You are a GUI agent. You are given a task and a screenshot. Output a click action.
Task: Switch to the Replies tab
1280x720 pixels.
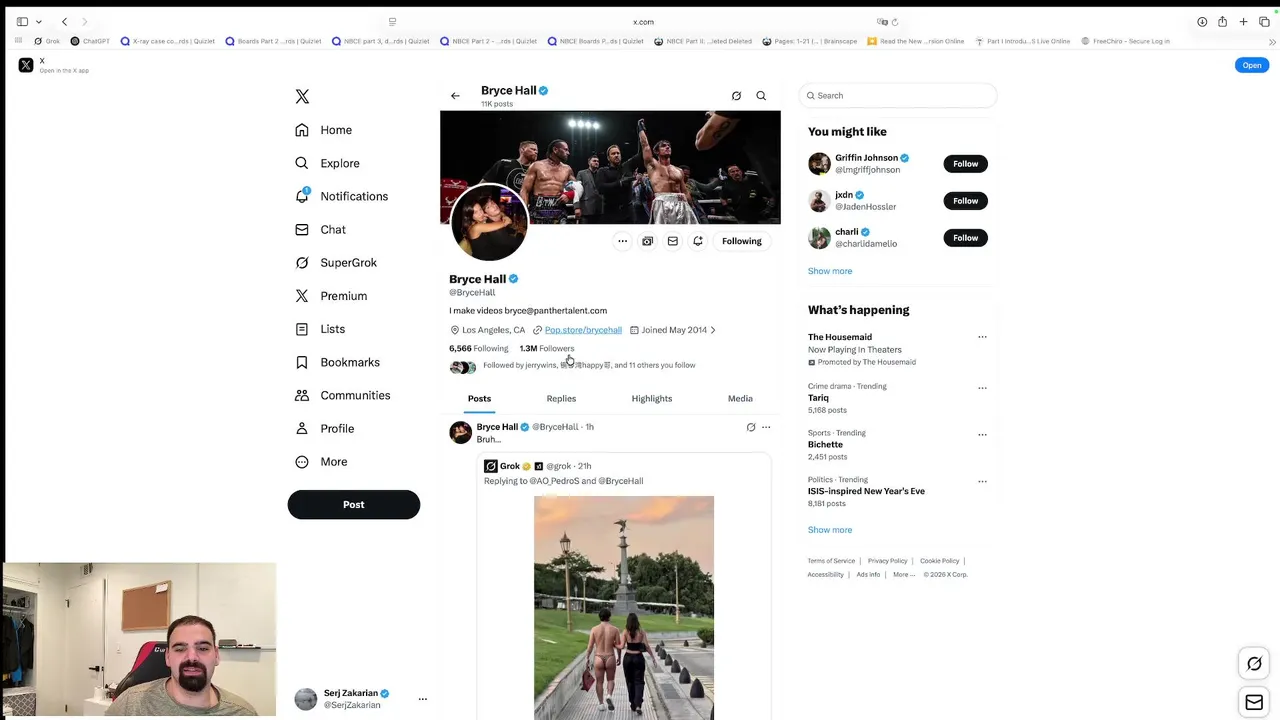[561, 398]
